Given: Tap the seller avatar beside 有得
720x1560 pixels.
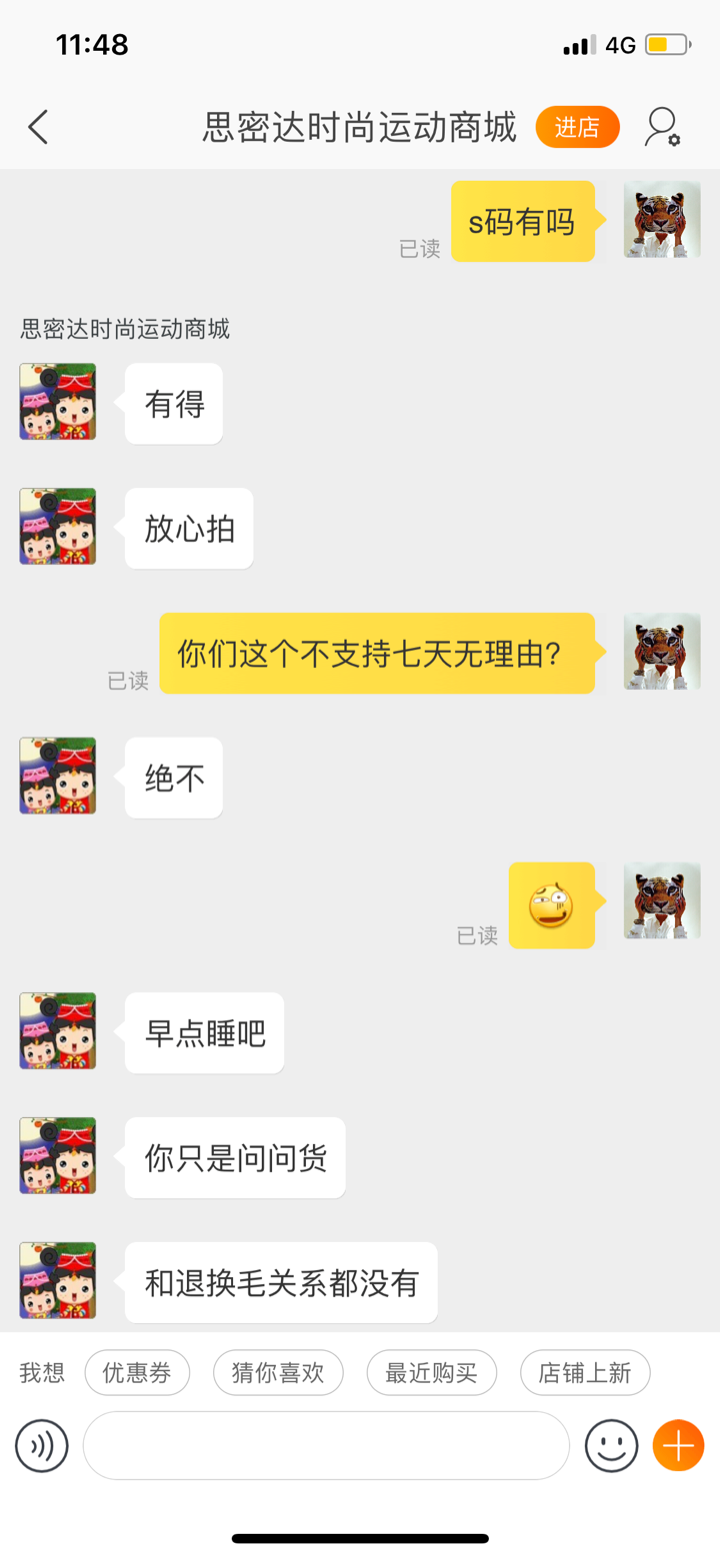Looking at the screenshot, I should (x=58, y=402).
